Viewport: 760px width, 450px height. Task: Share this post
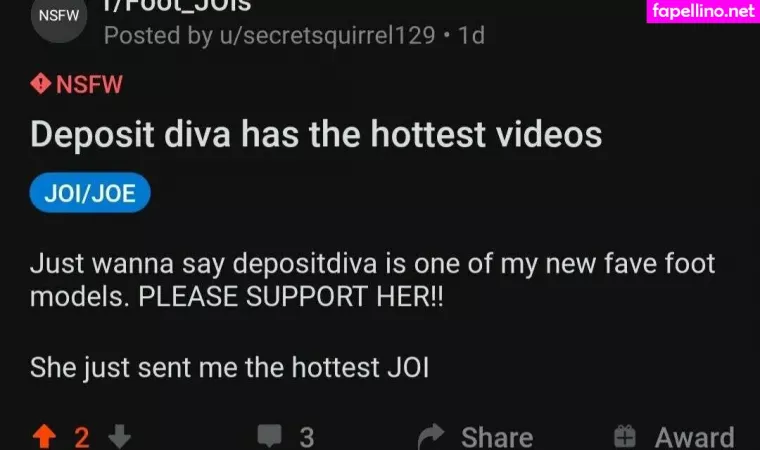point(476,437)
